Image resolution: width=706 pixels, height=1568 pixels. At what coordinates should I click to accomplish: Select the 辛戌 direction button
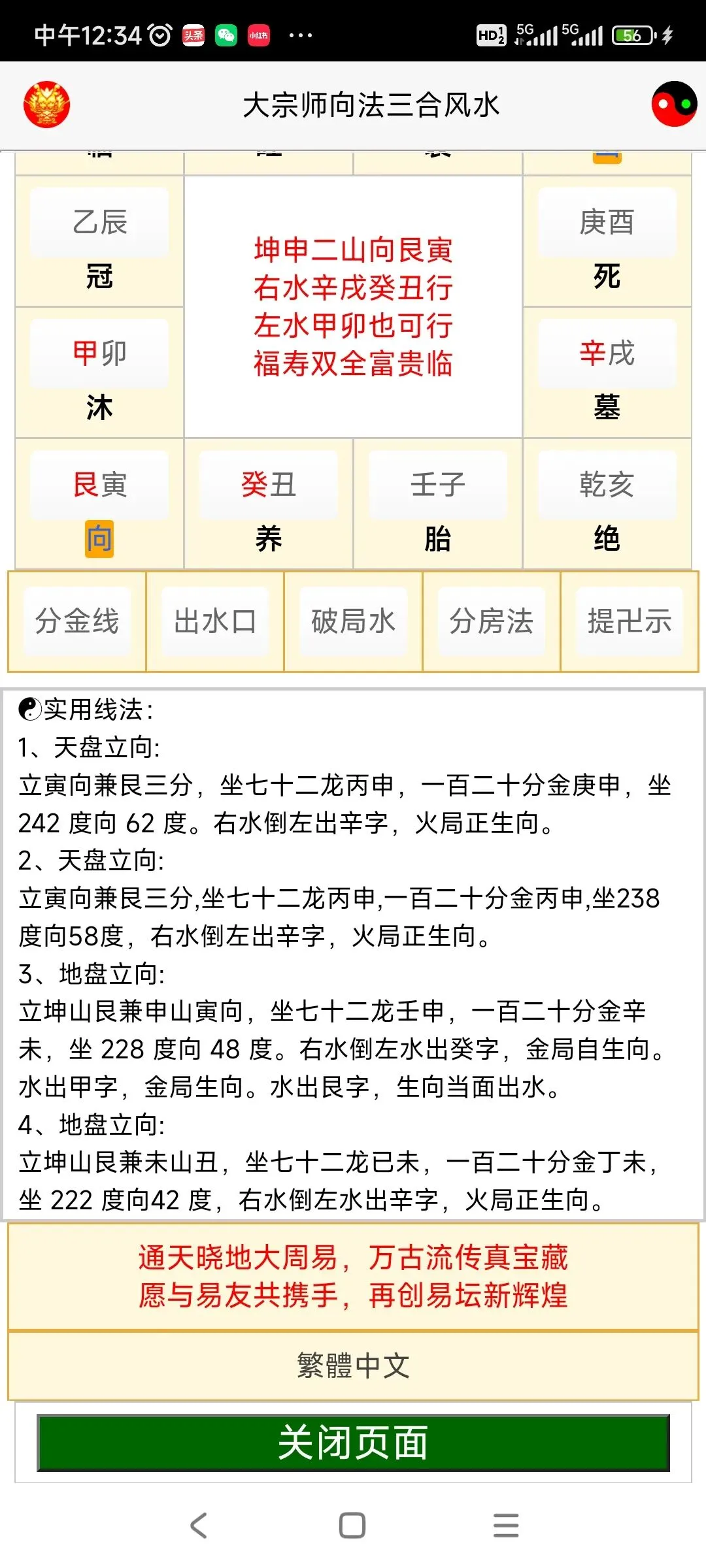pos(607,353)
